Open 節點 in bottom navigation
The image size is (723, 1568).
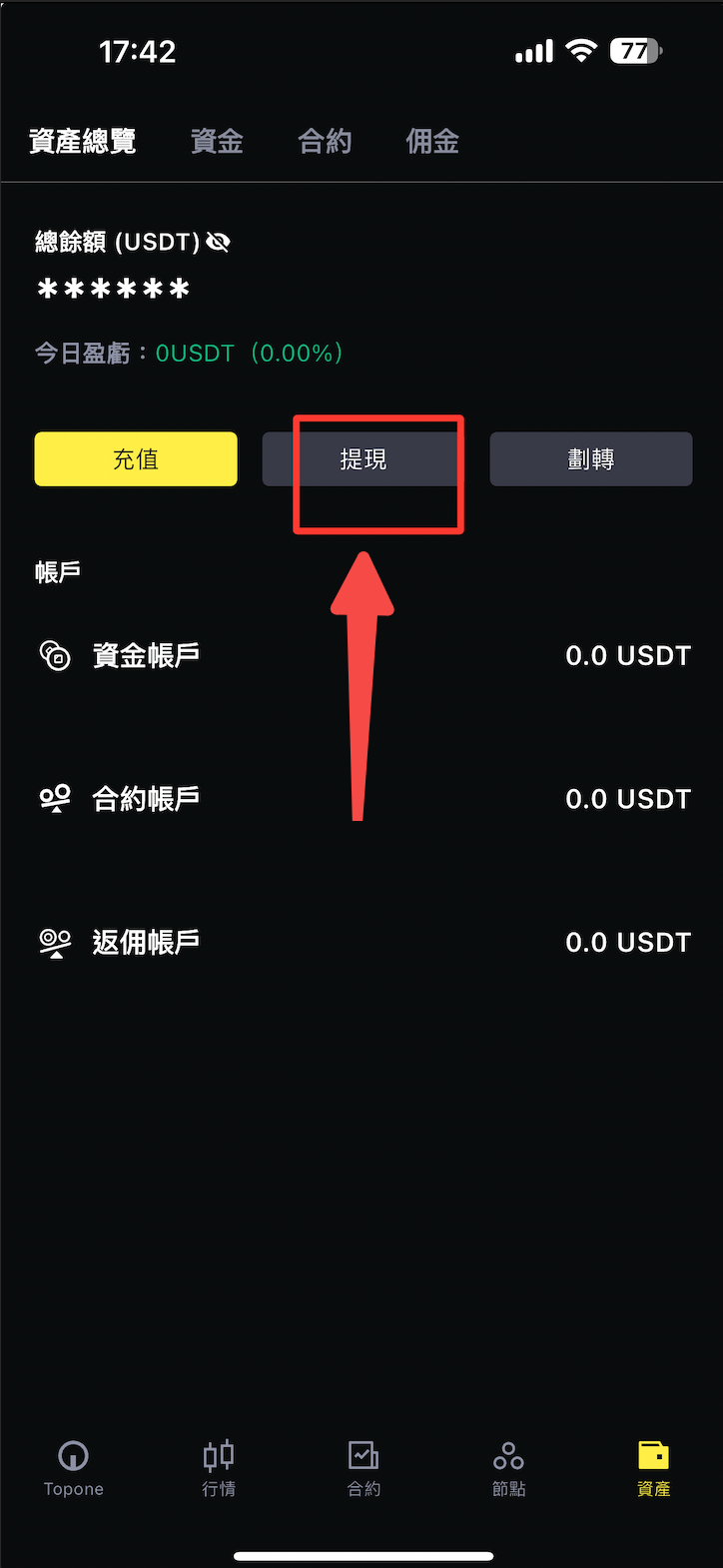point(508,1468)
